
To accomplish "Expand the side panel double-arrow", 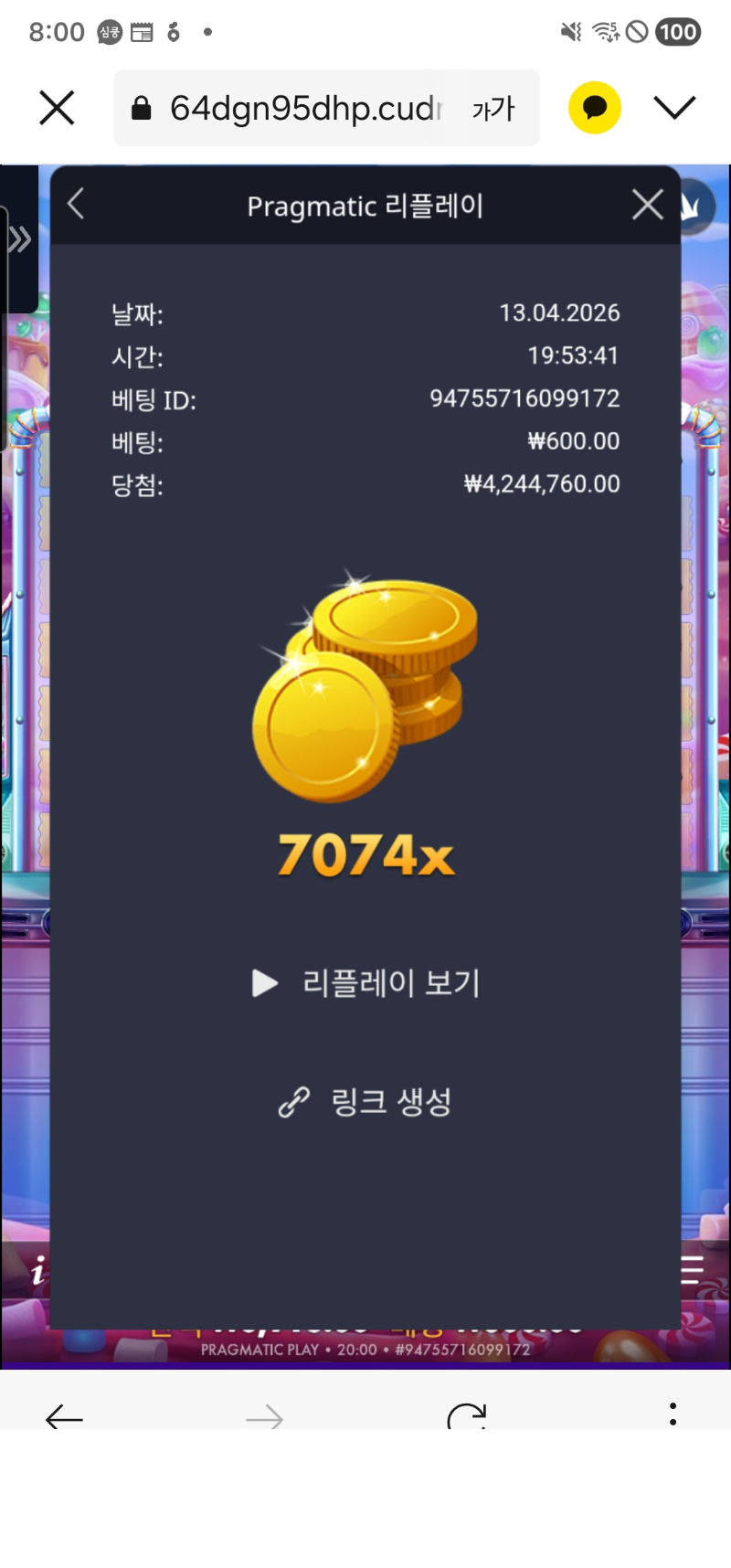I will click(19, 240).
